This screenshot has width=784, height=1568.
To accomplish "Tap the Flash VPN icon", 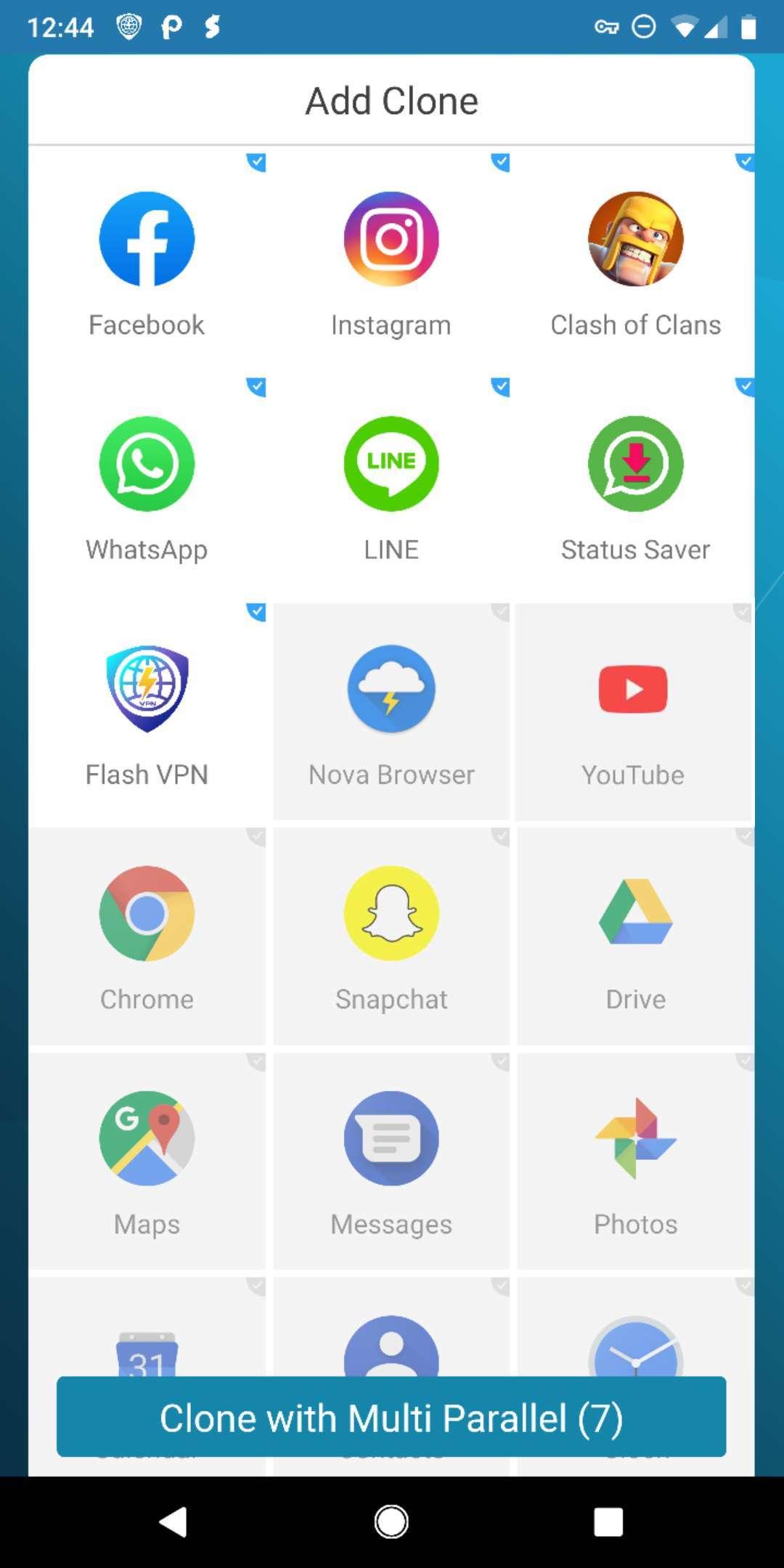I will click(147, 690).
